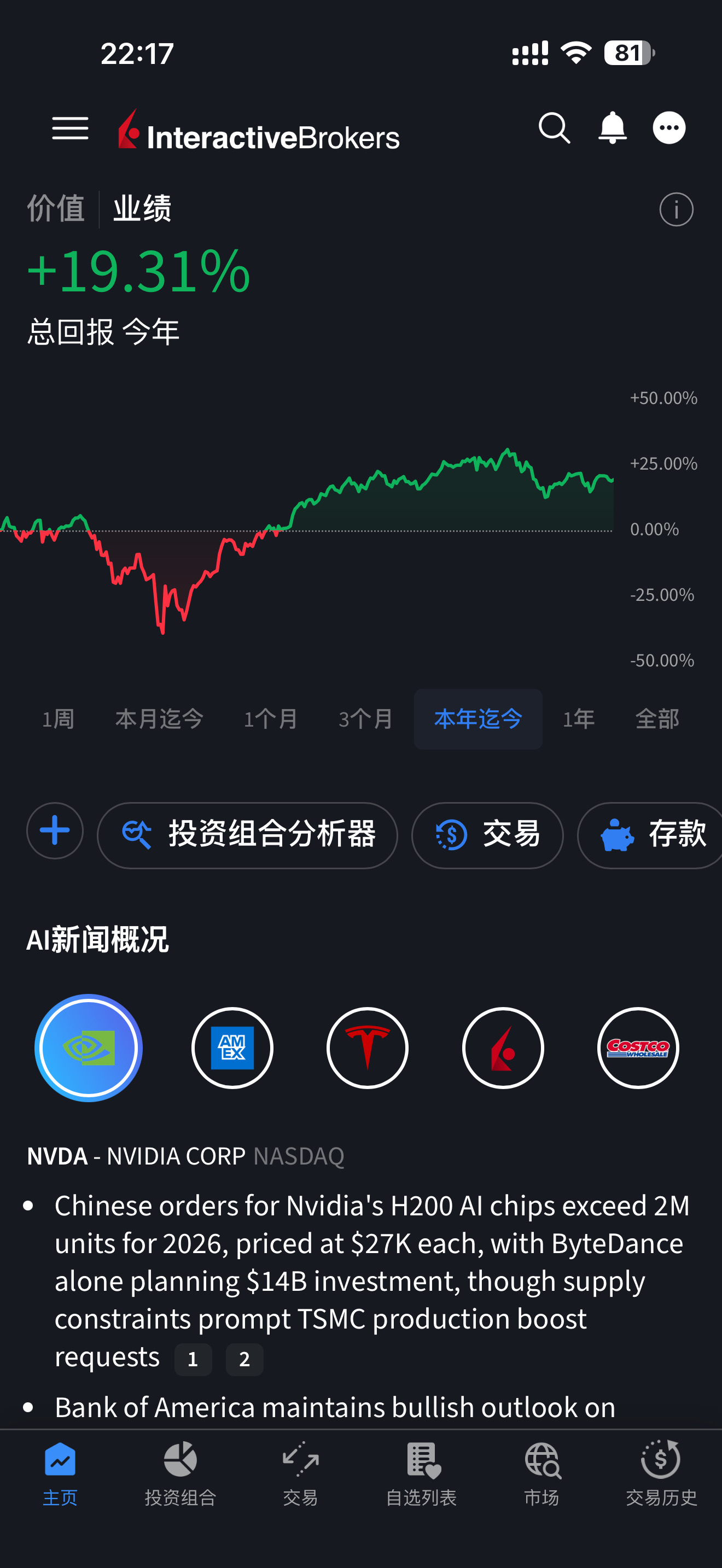The width and height of the screenshot is (722, 1568).
Task: Select the 全部 time range
Action: [x=657, y=719]
